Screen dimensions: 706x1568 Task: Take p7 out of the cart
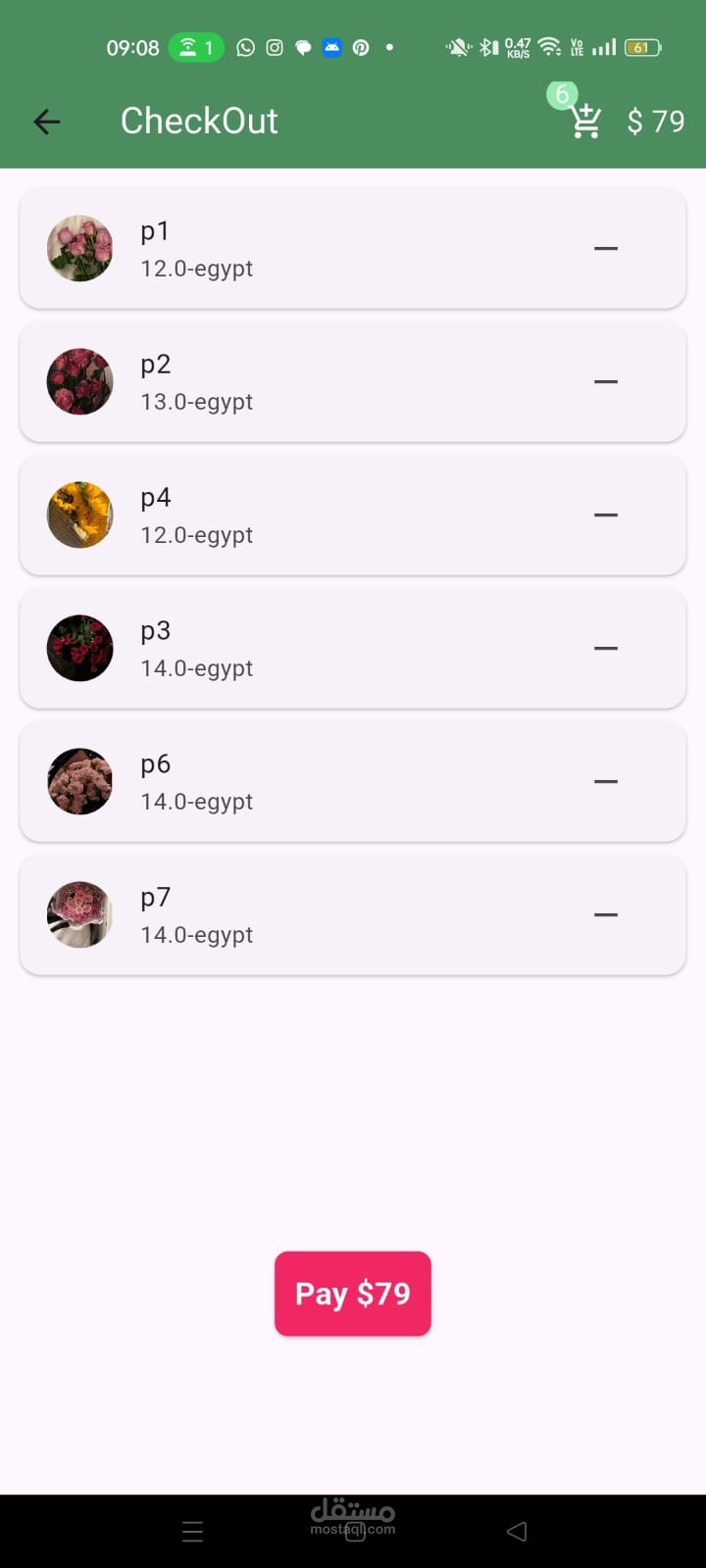pos(606,915)
